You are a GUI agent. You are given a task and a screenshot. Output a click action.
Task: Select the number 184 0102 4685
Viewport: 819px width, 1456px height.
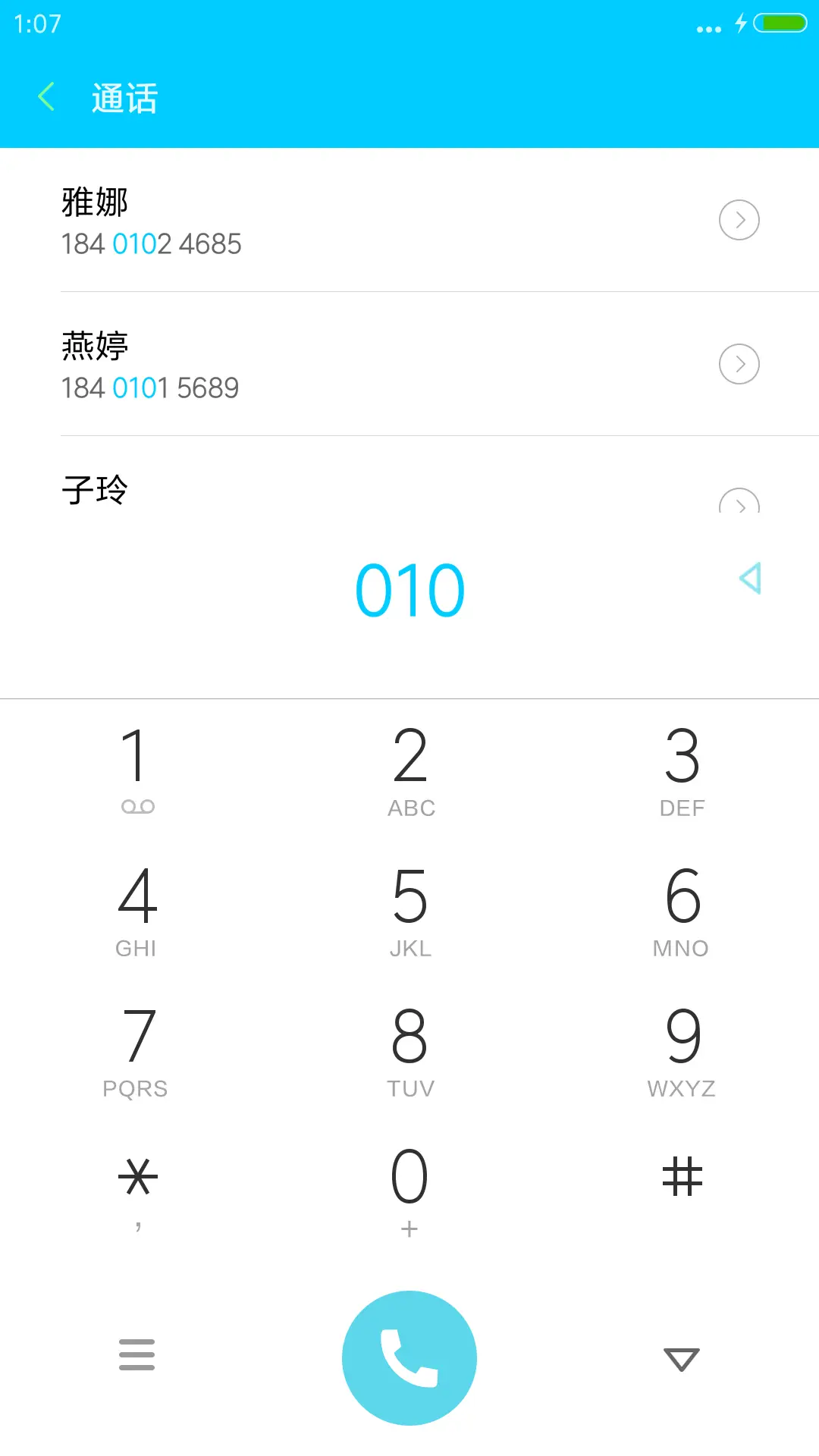pyautogui.click(x=150, y=243)
